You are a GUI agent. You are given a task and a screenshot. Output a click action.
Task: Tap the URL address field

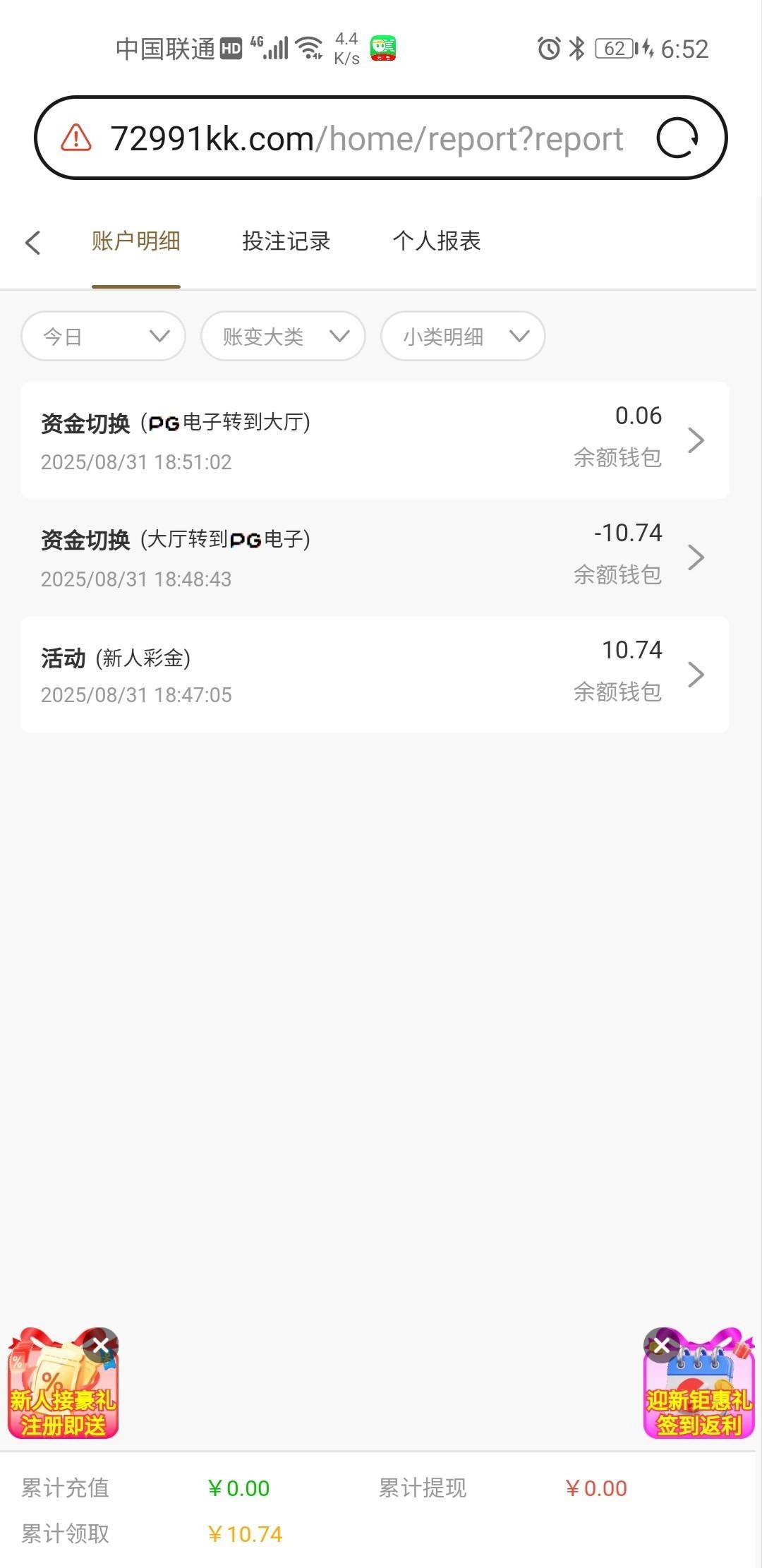367,138
